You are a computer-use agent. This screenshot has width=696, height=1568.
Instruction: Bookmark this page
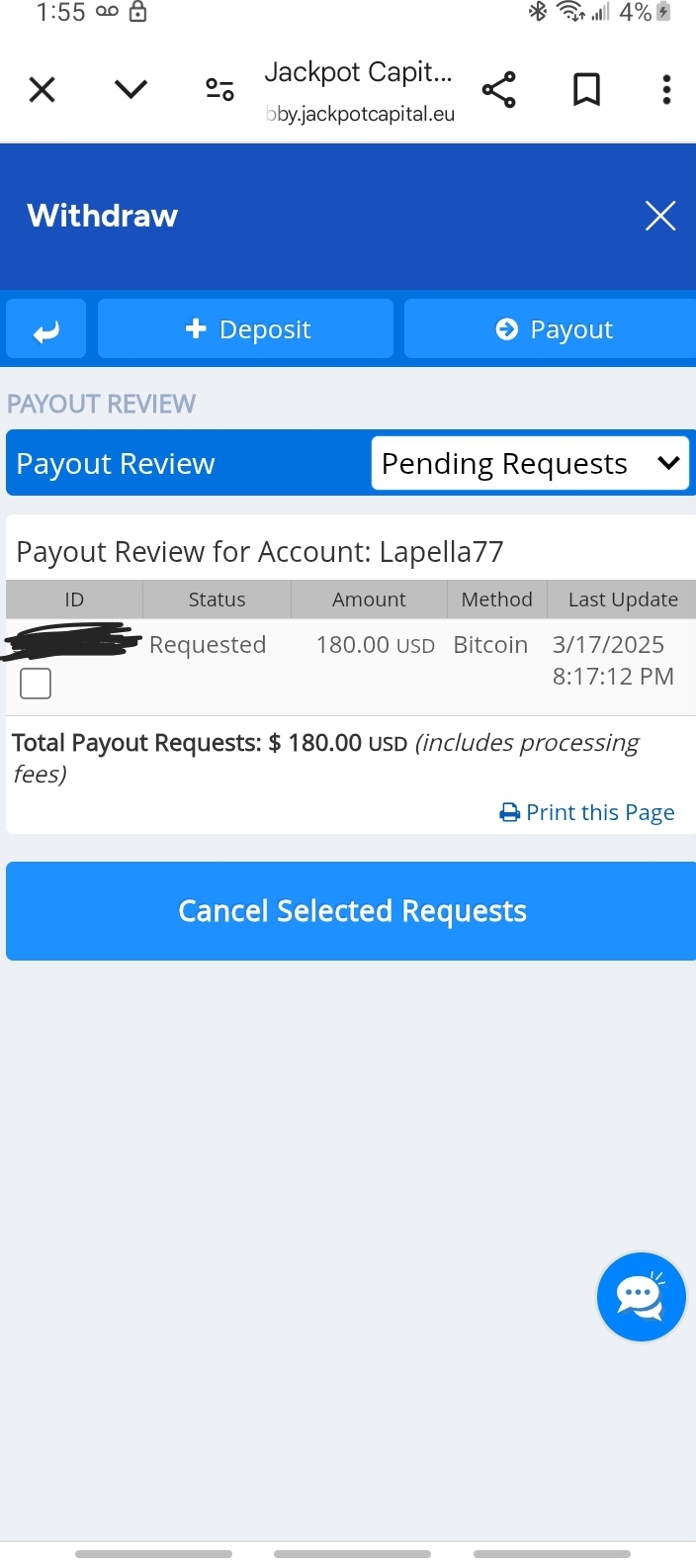point(586,90)
